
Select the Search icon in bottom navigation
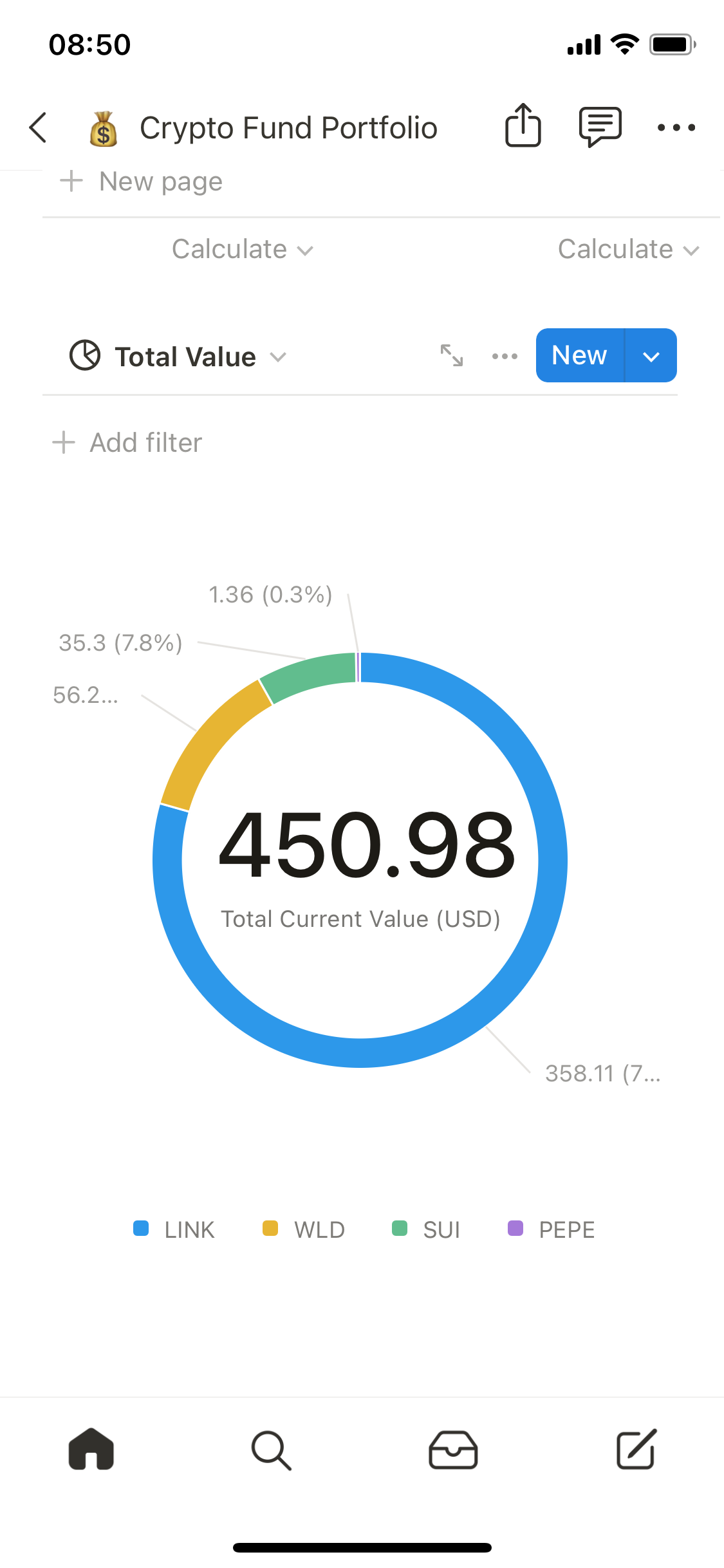point(272,1450)
